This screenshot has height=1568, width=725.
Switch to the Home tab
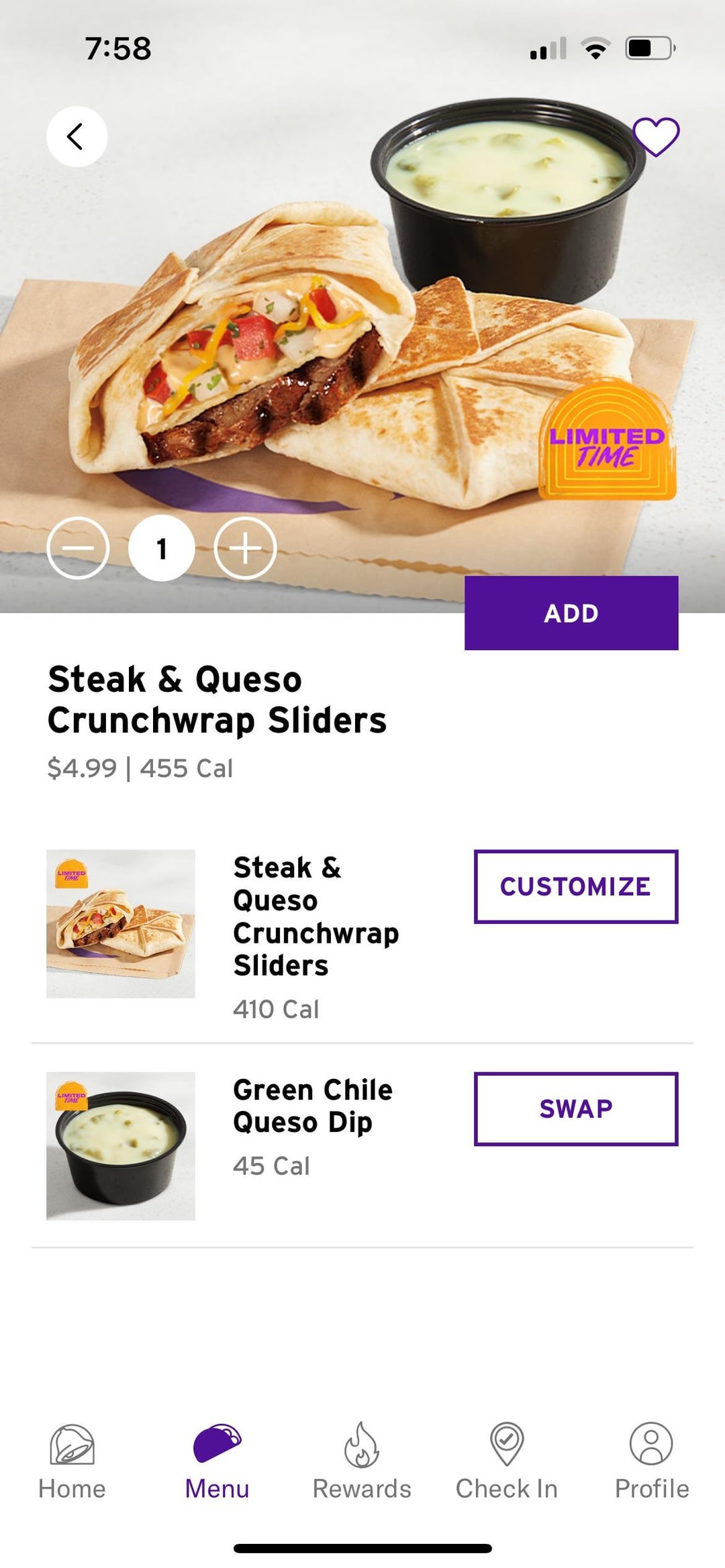[x=72, y=1460]
